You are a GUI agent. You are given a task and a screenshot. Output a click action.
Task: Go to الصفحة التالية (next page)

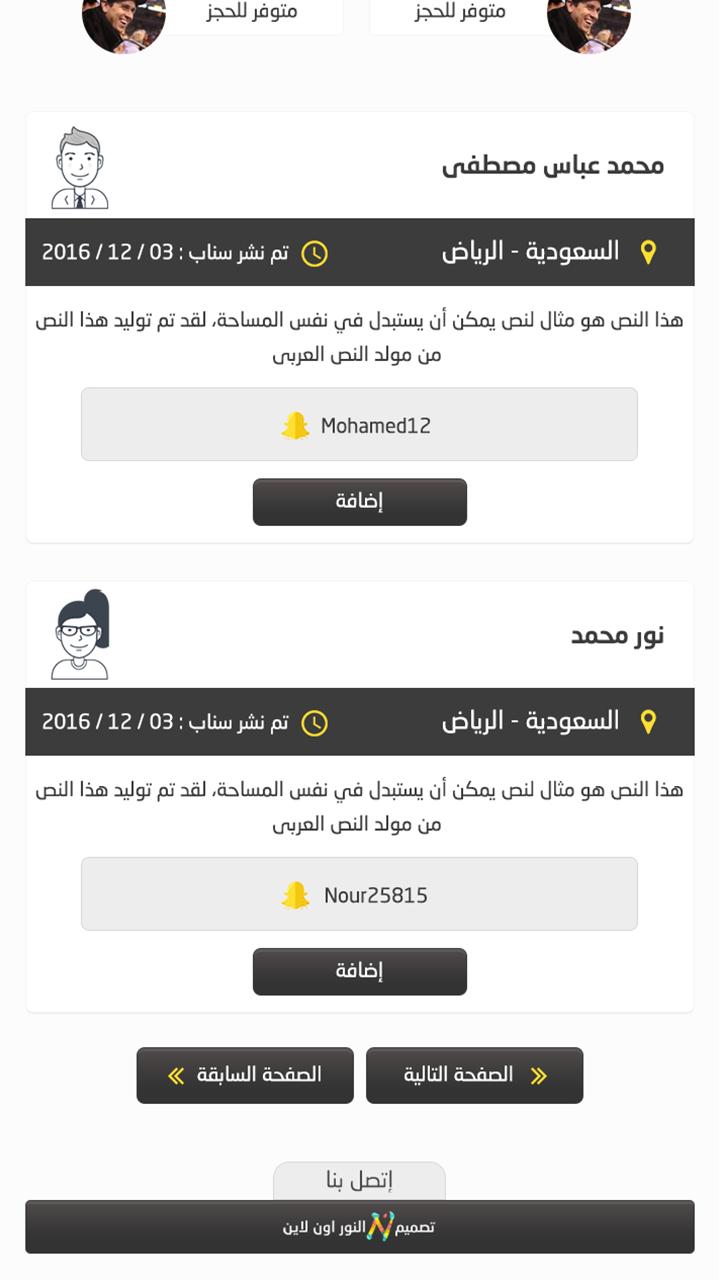pyautogui.click(x=474, y=1075)
